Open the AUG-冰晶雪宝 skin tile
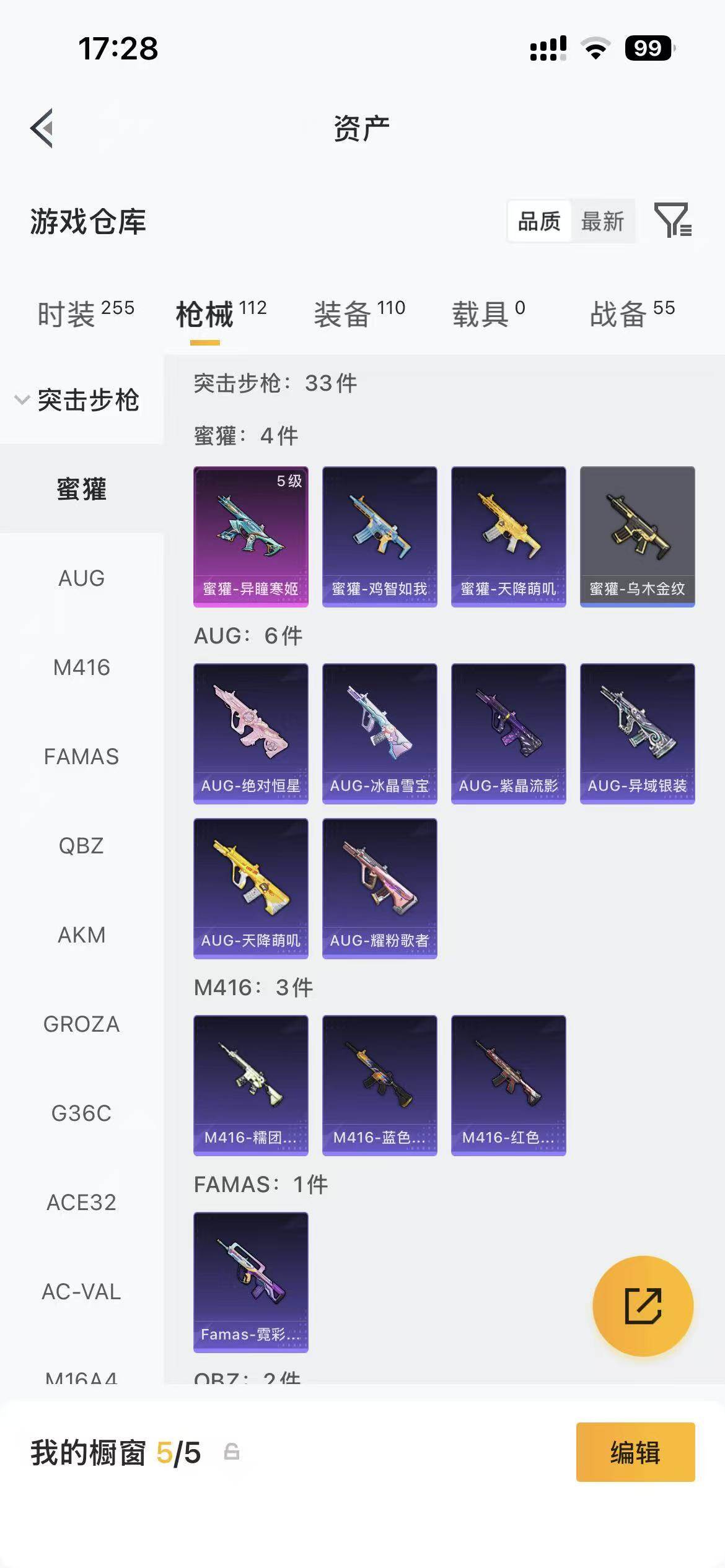The width and height of the screenshot is (725, 1568). coord(379,733)
